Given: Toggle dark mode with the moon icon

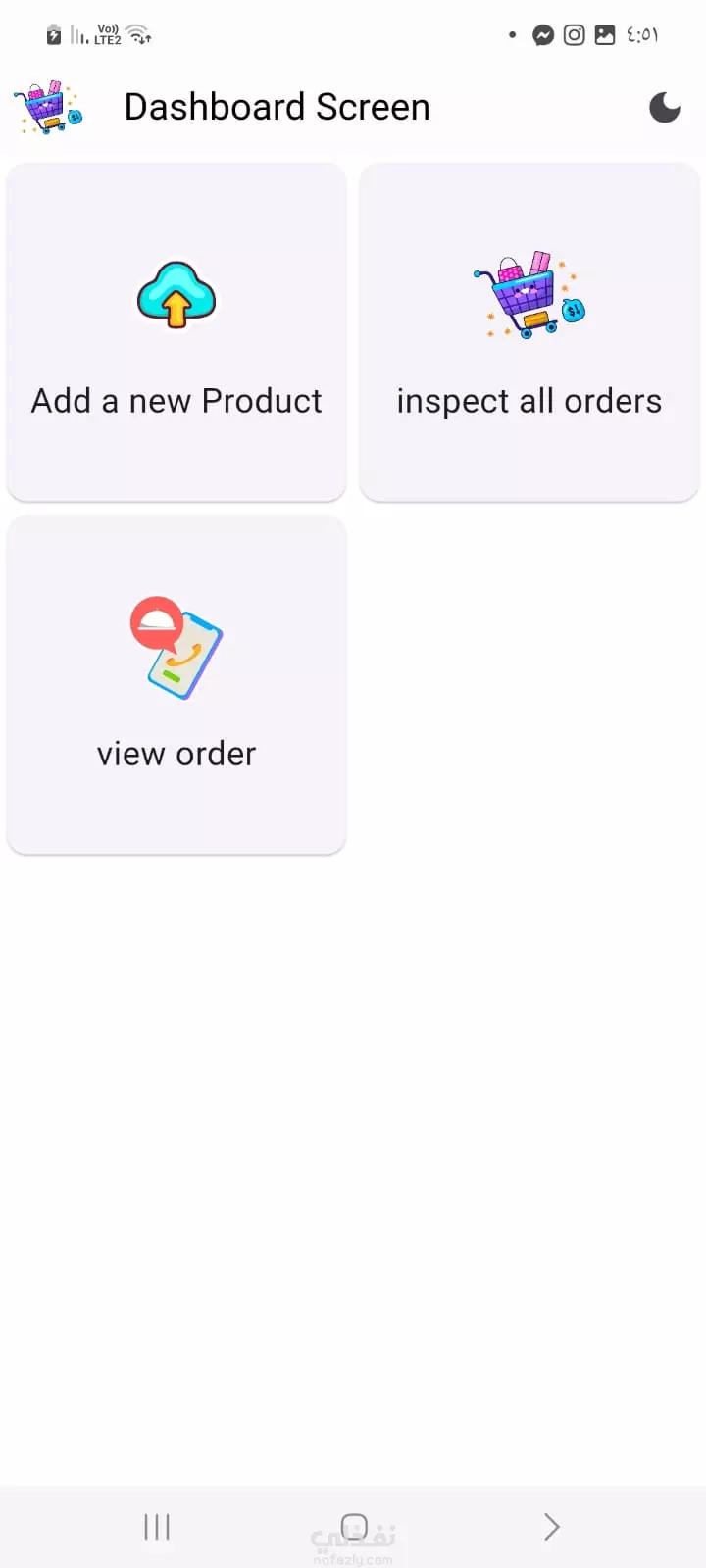Looking at the screenshot, I should pyautogui.click(x=665, y=107).
